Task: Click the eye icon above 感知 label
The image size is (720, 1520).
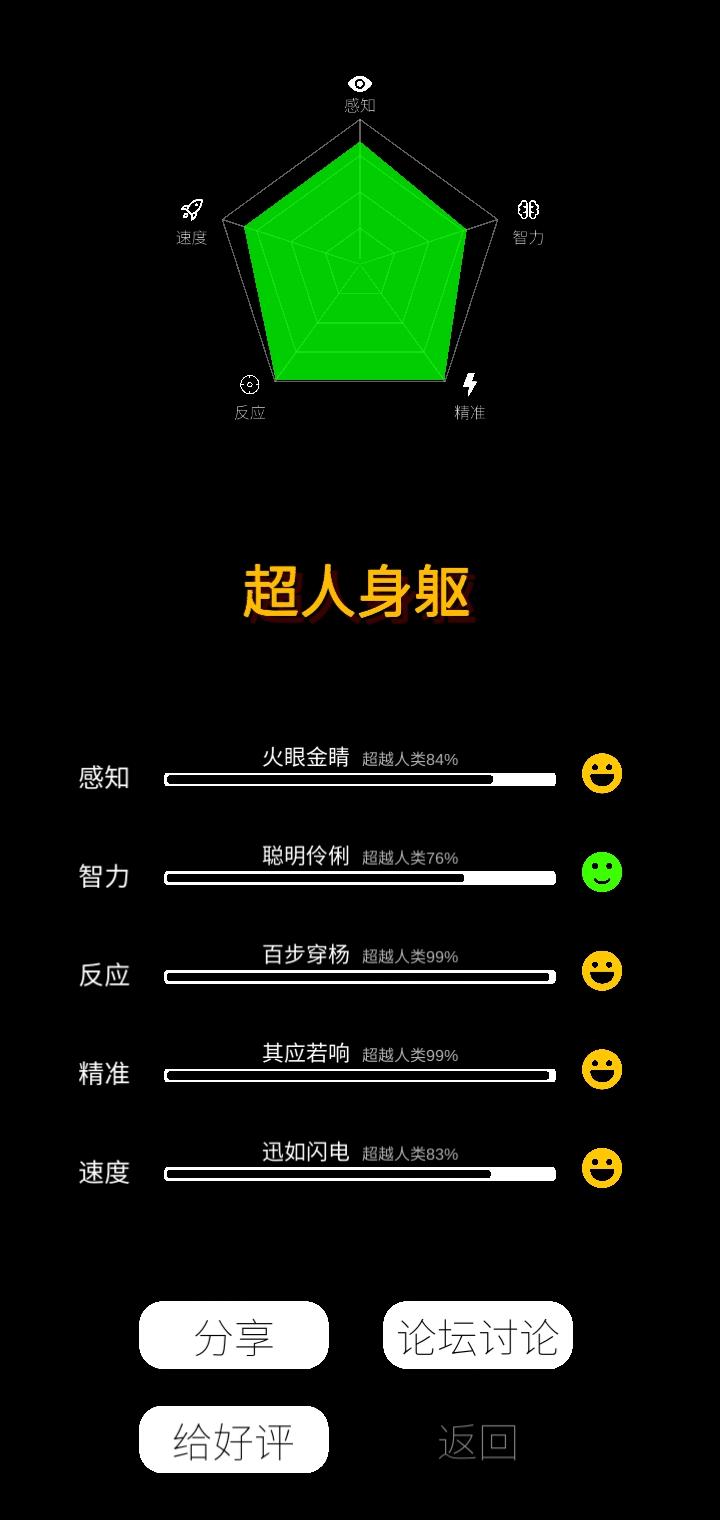Action: point(358,85)
